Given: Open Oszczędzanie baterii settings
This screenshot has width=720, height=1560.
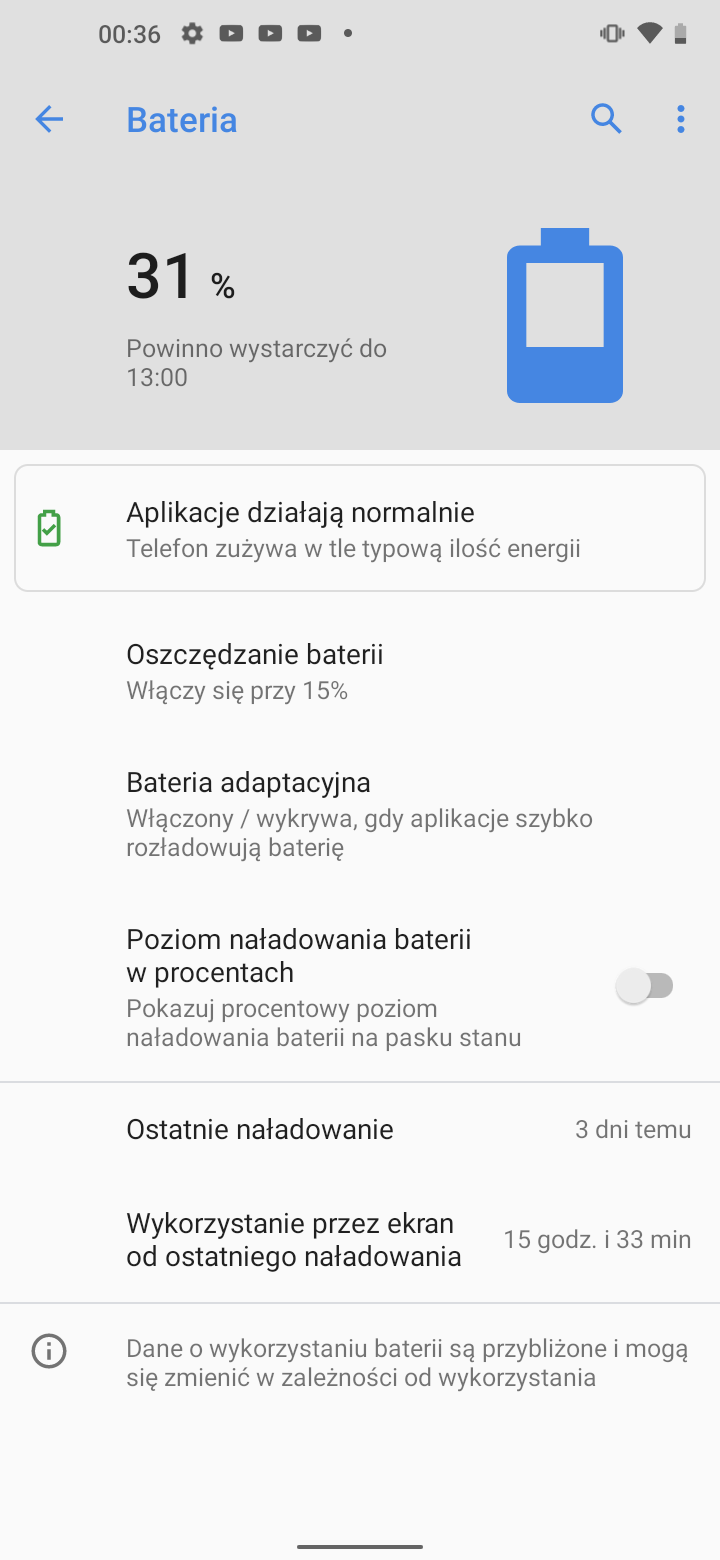Looking at the screenshot, I should pyautogui.click(x=360, y=672).
